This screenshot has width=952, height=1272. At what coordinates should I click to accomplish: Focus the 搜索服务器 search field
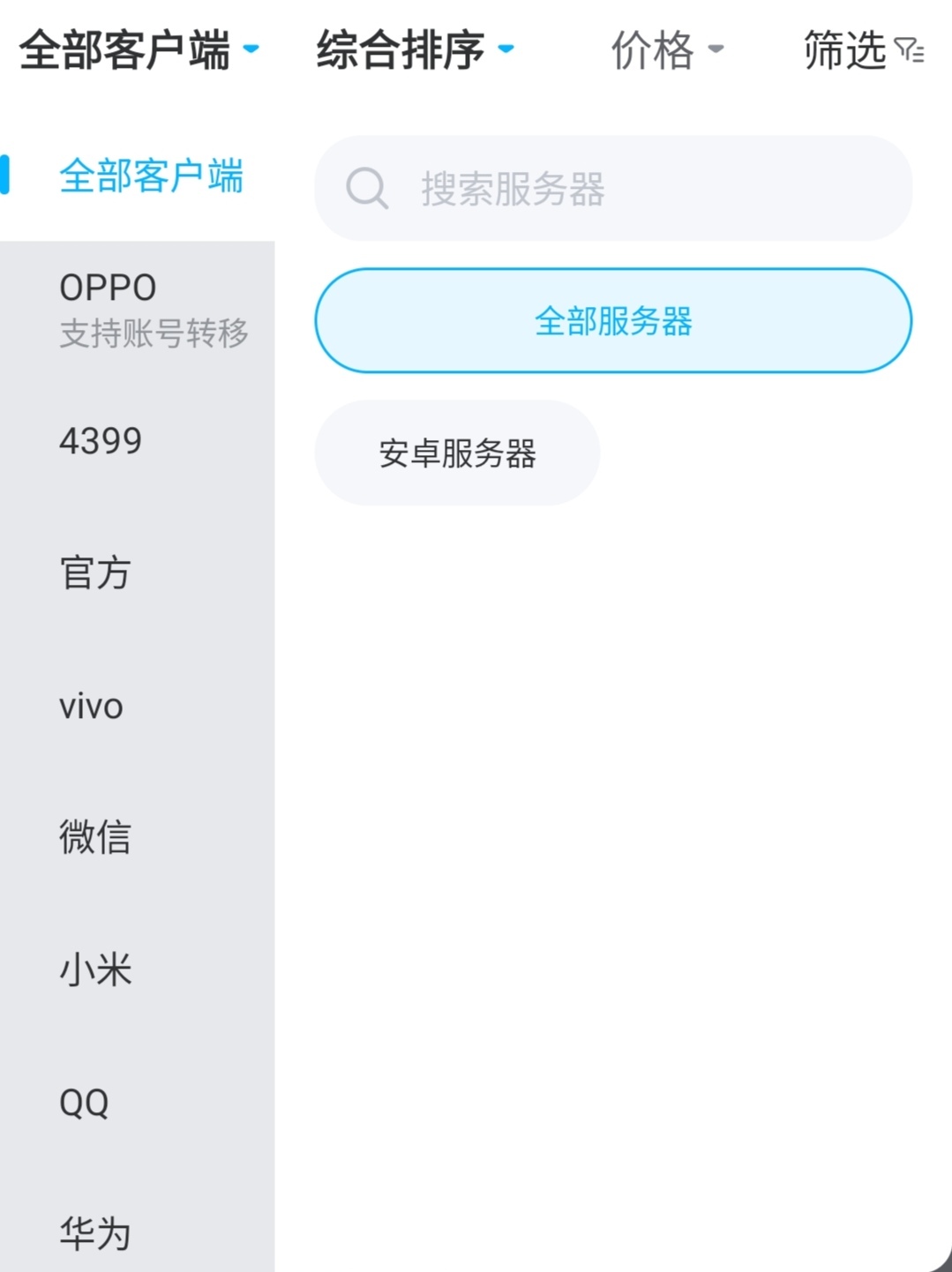613,188
